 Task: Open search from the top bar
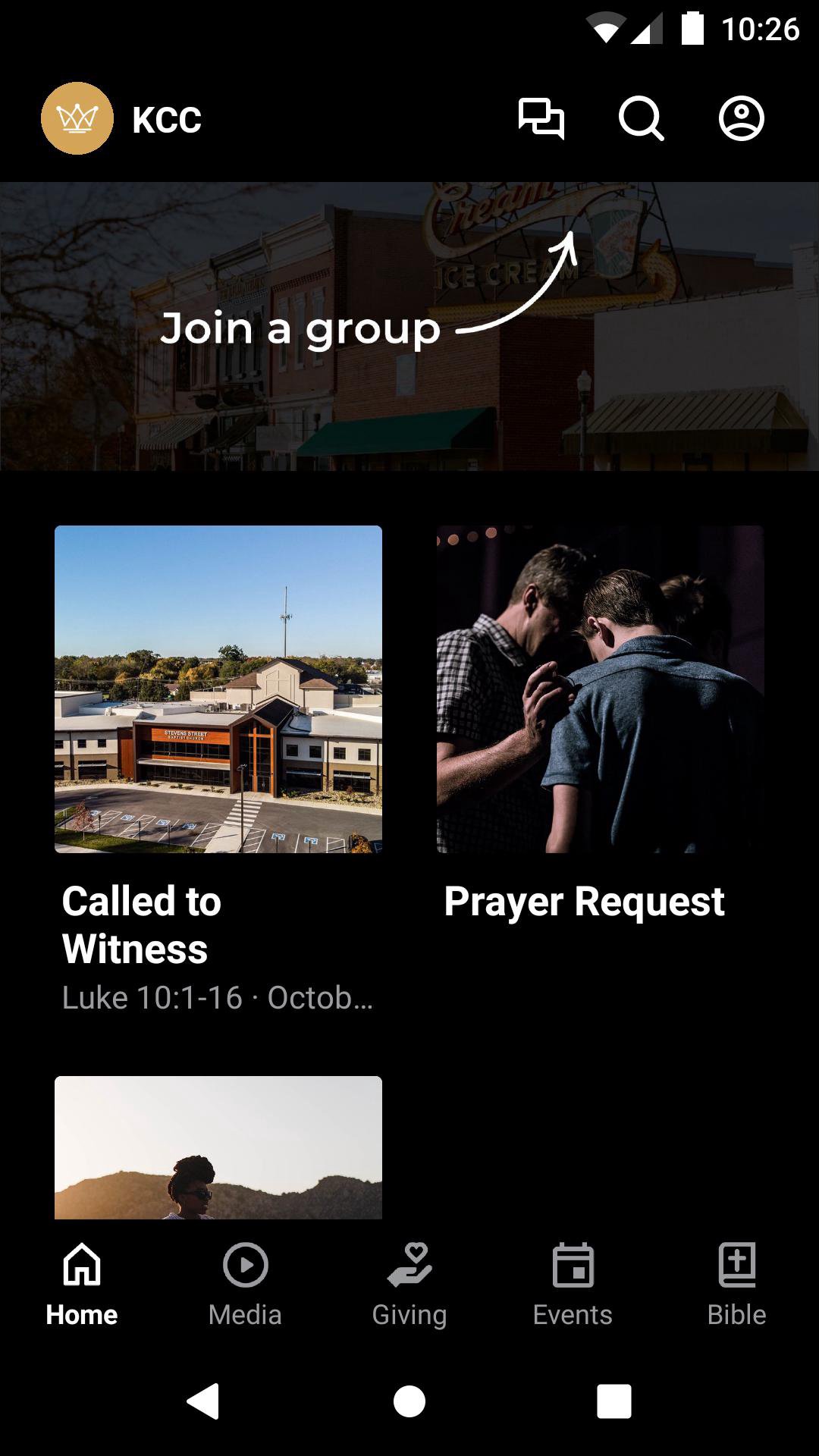(641, 119)
